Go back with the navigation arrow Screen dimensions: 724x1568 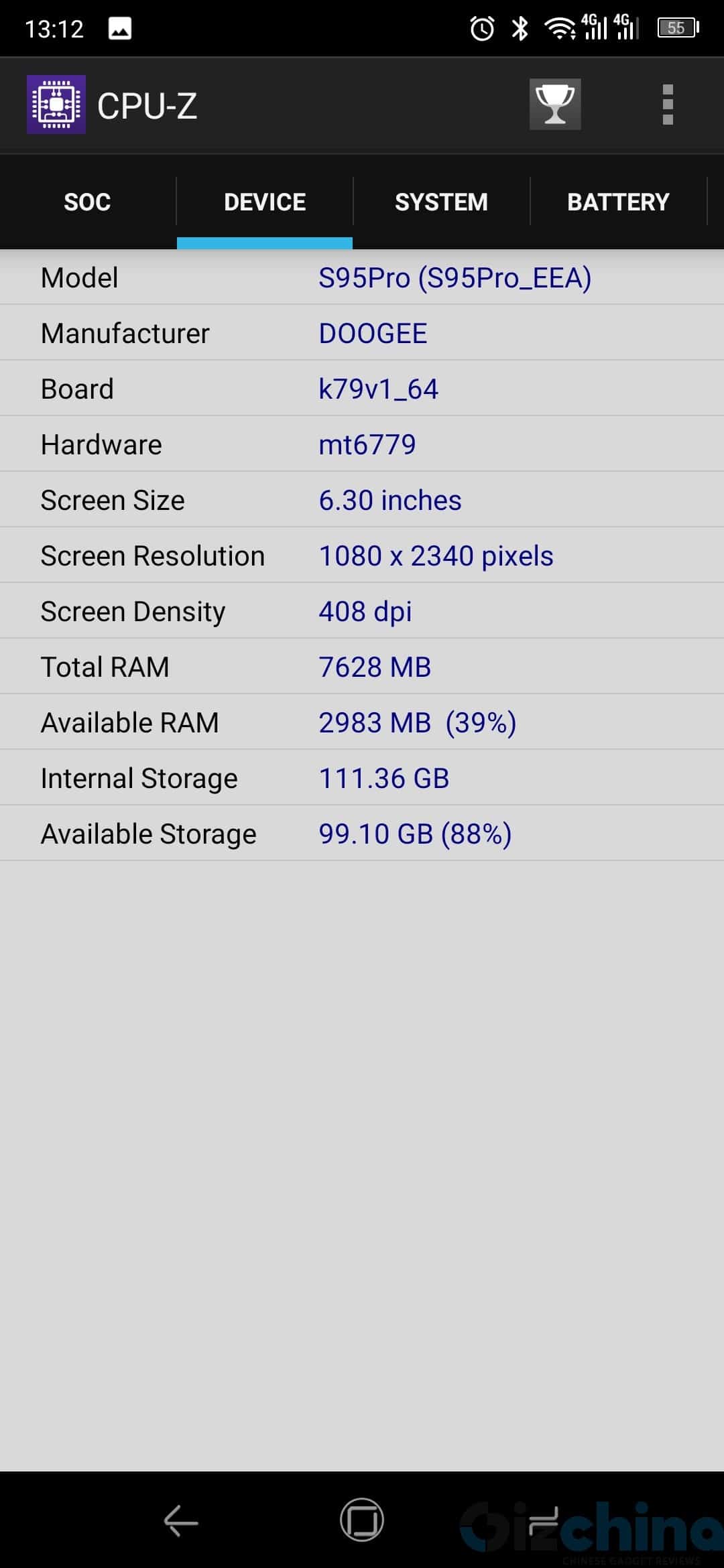(x=181, y=1520)
